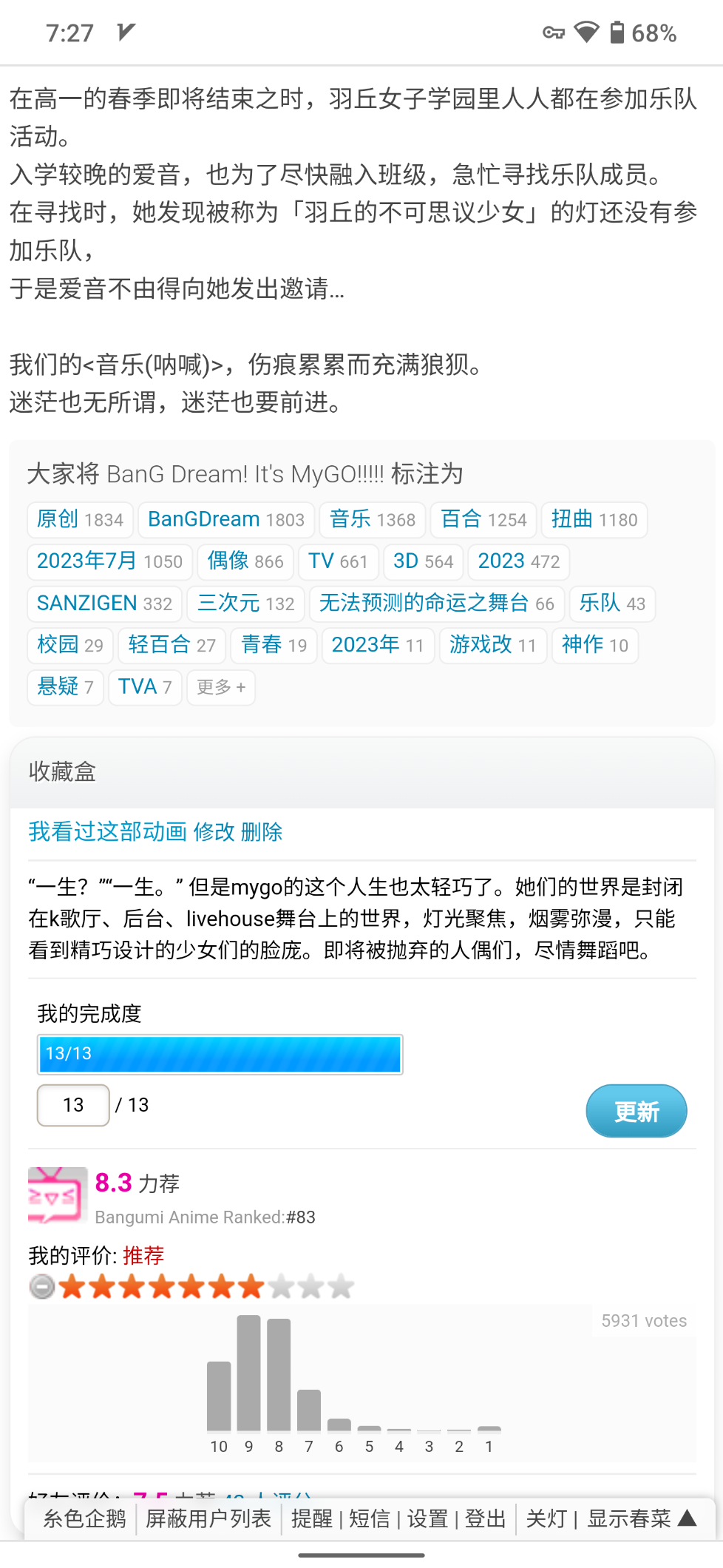Open 设置 settings in bottom bar

tap(427, 1518)
